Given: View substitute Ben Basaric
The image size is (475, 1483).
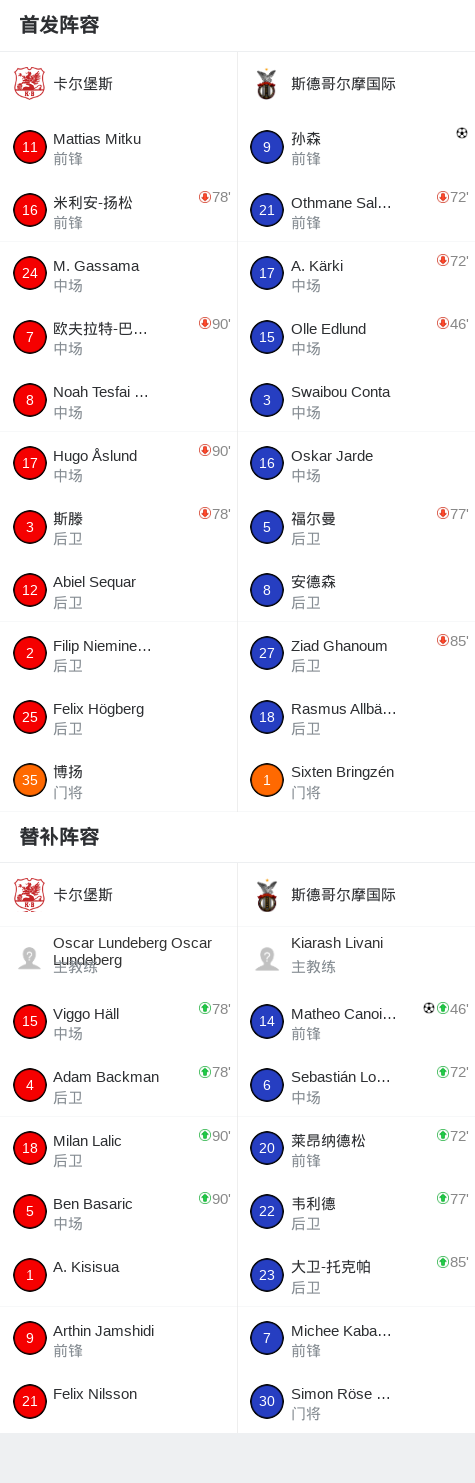Looking at the screenshot, I should pyautogui.click(x=118, y=1212).
